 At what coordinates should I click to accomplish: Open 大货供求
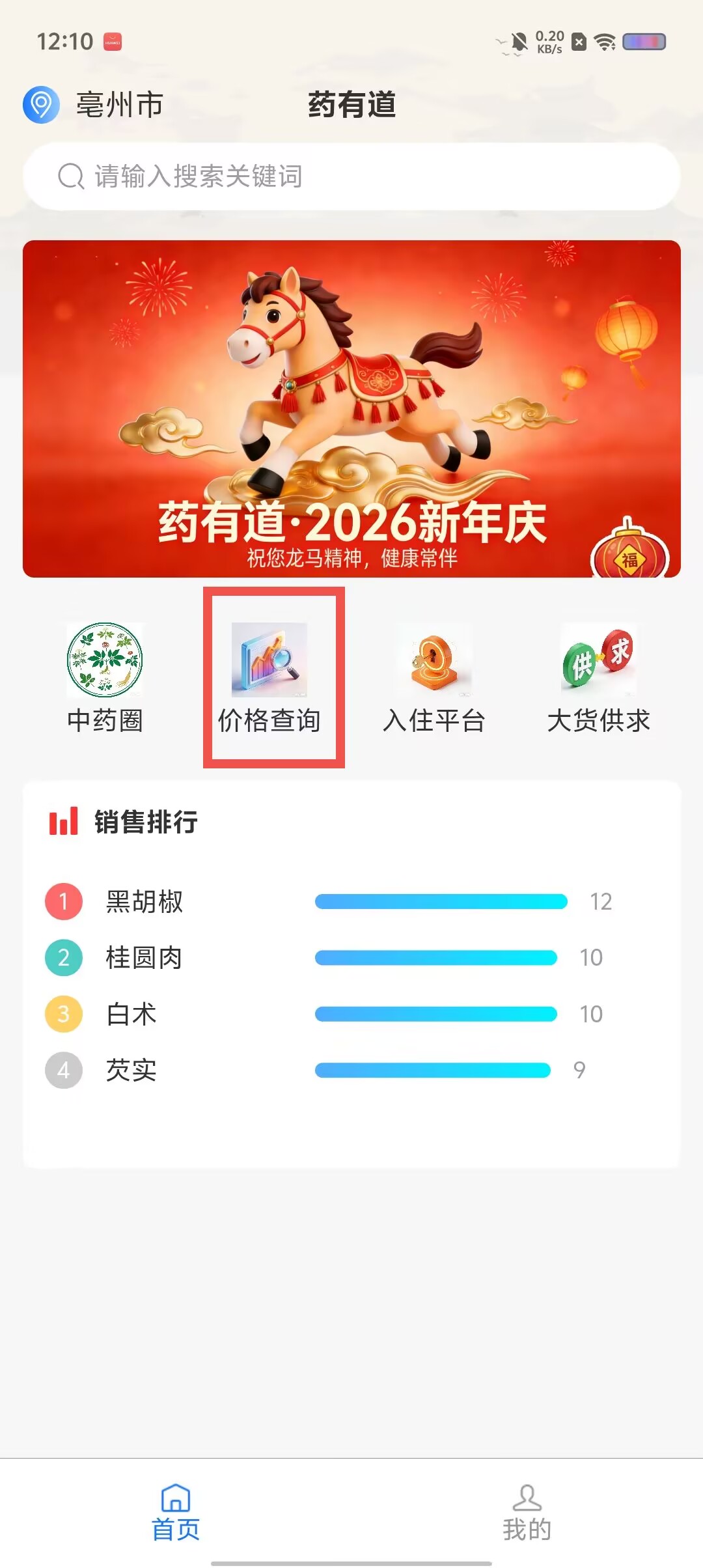pyautogui.click(x=599, y=678)
